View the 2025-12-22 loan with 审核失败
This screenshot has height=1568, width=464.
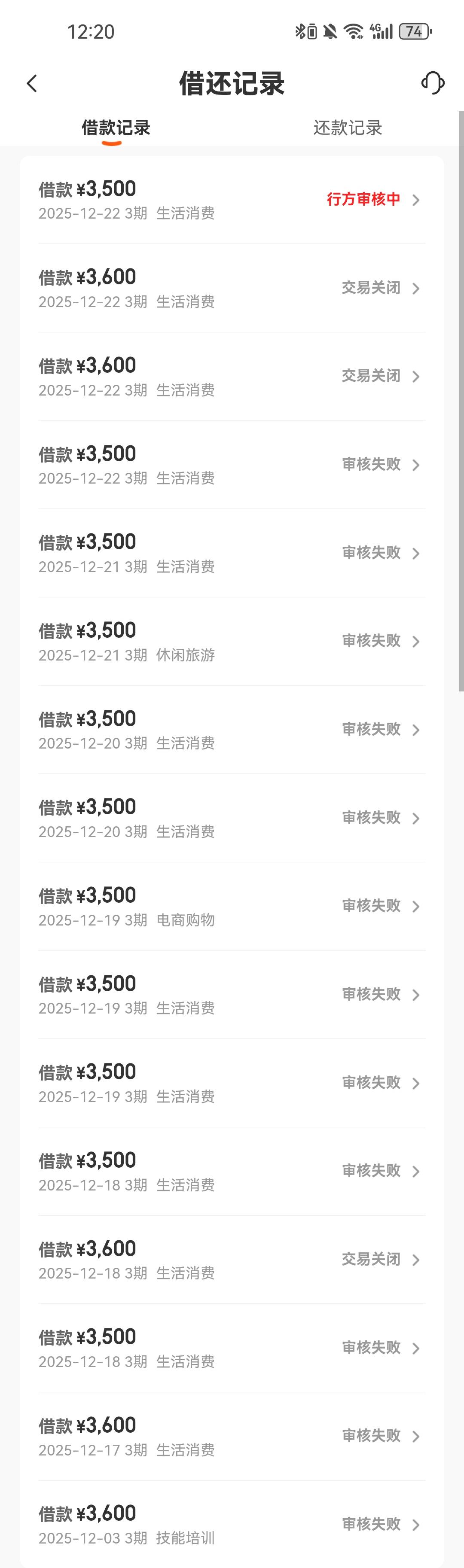click(232, 465)
